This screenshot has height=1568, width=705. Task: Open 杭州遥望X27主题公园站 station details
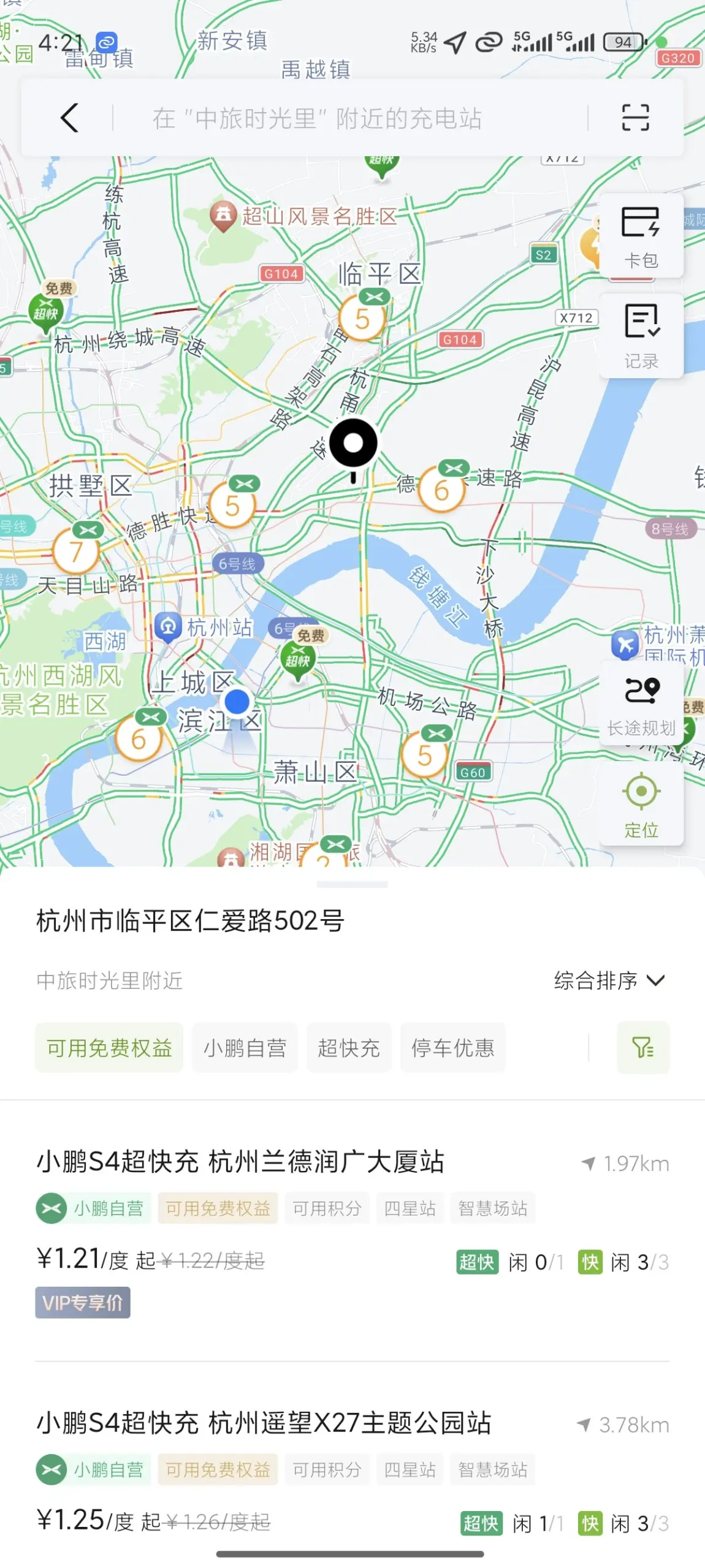[x=264, y=1423]
